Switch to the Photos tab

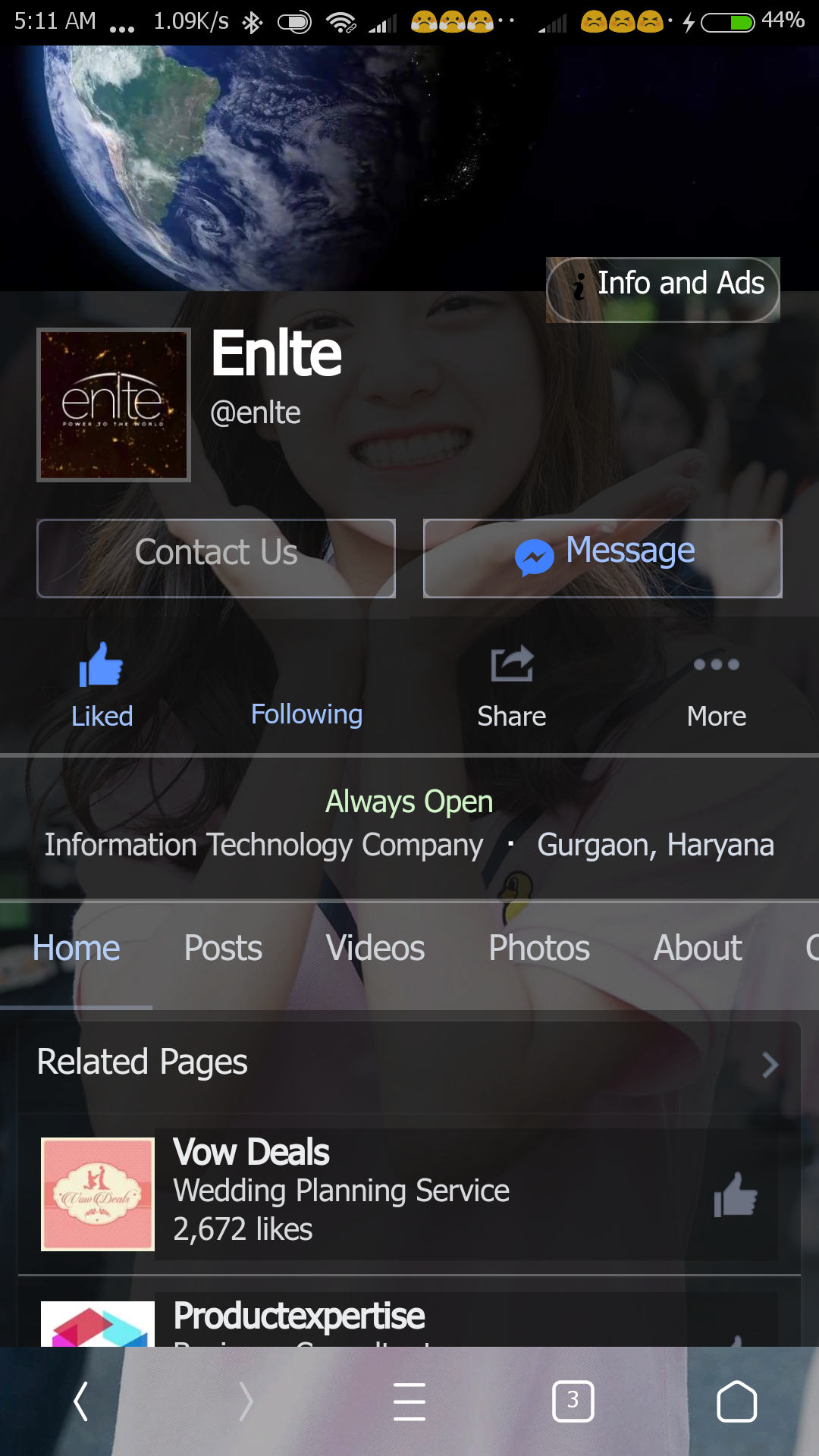[x=539, y=948]
